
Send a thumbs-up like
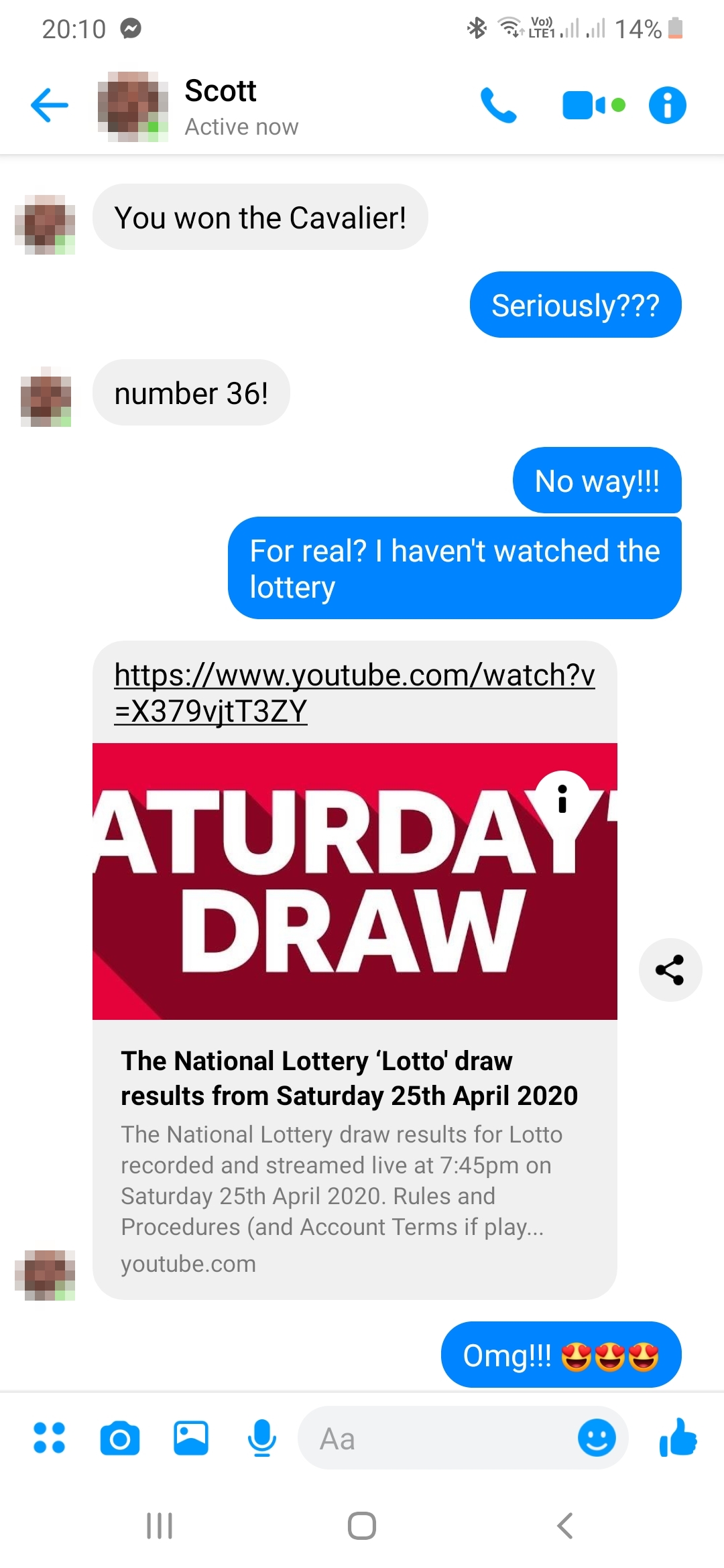pyautogui.click(x=678, y=1438)
